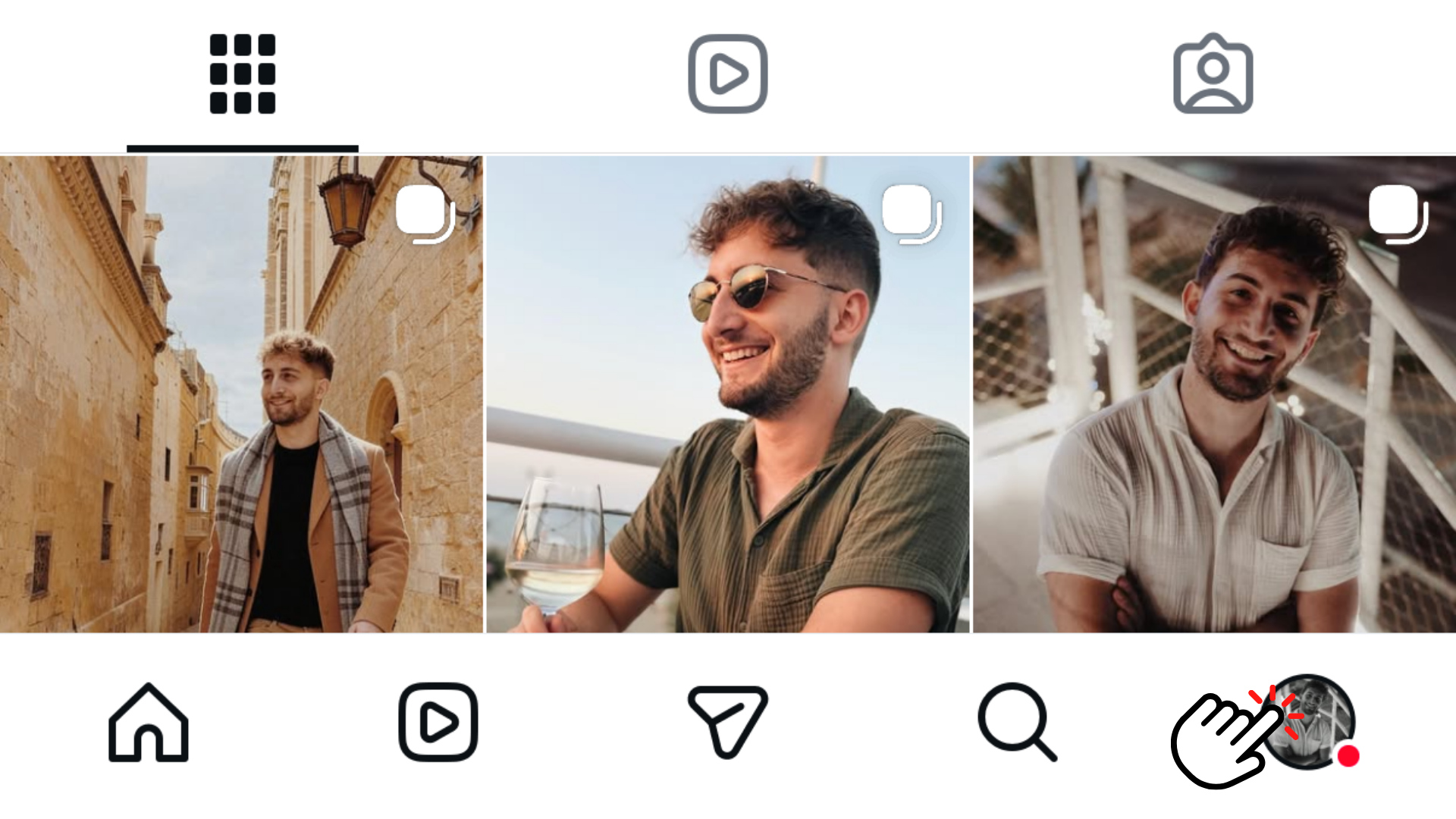Switch to the tagged photos tab
1456x819 pixels.
[1213, 74]
